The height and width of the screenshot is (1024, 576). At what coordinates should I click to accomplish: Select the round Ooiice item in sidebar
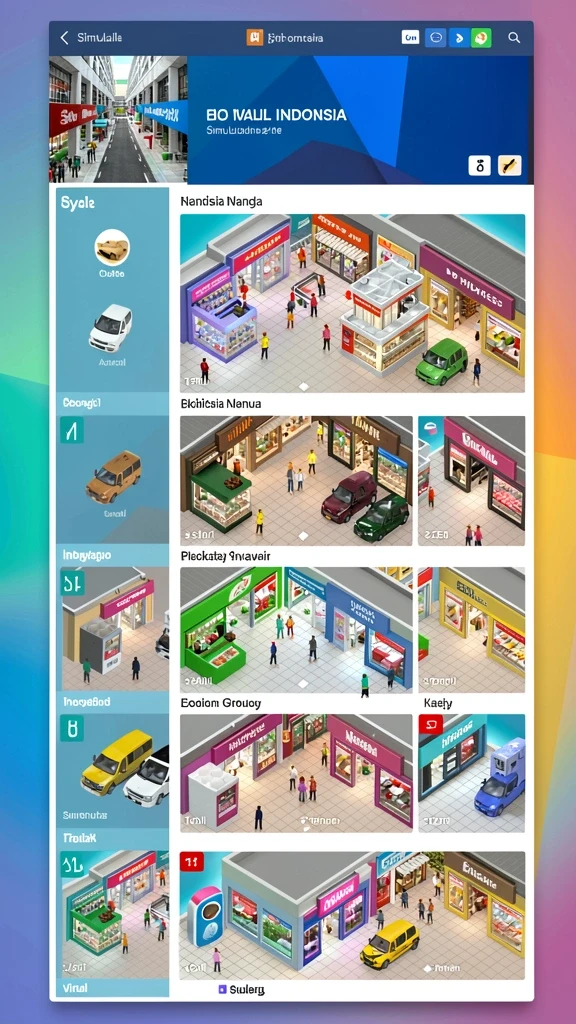[112, 248]
